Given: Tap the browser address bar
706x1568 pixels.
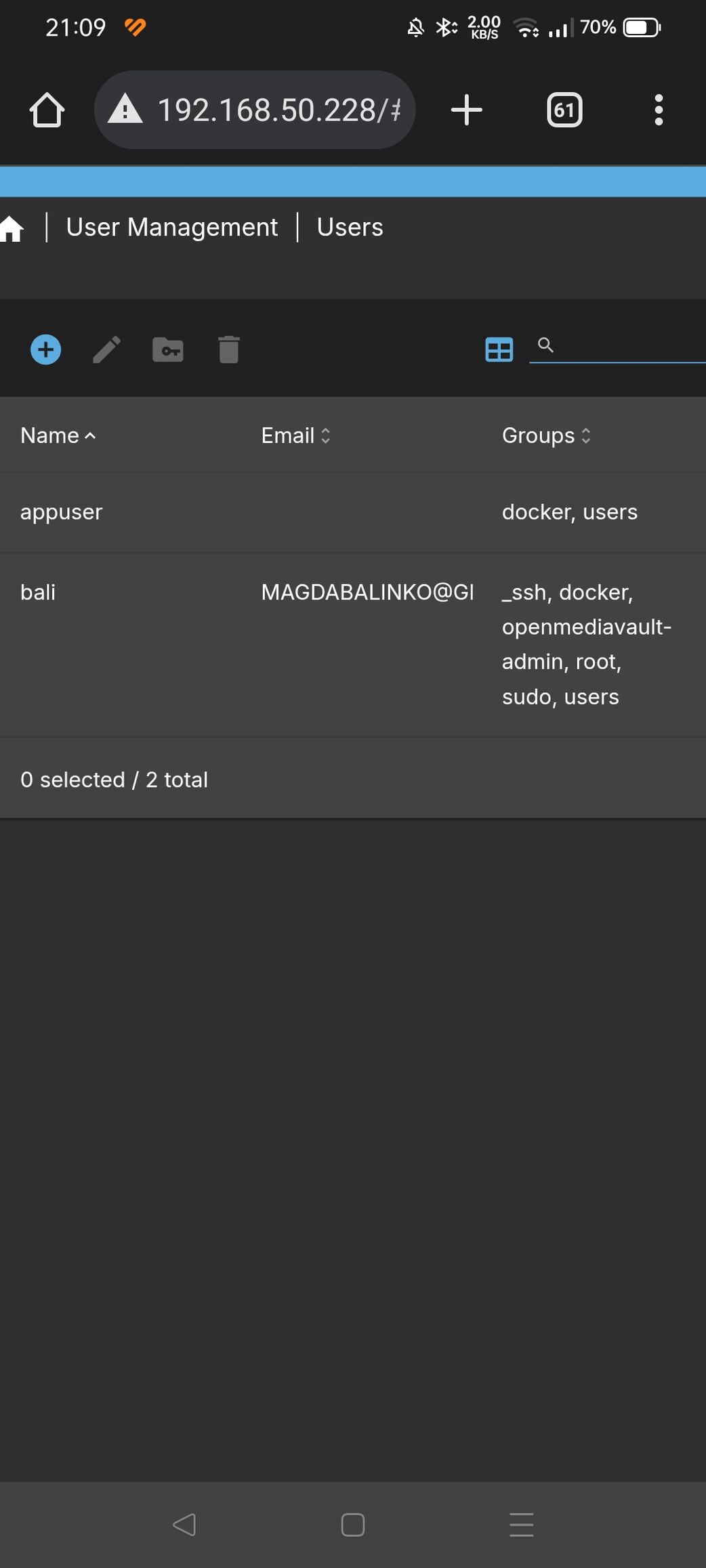Looking at the screenshot, I should pyautogui.click(x=255, y=110).
